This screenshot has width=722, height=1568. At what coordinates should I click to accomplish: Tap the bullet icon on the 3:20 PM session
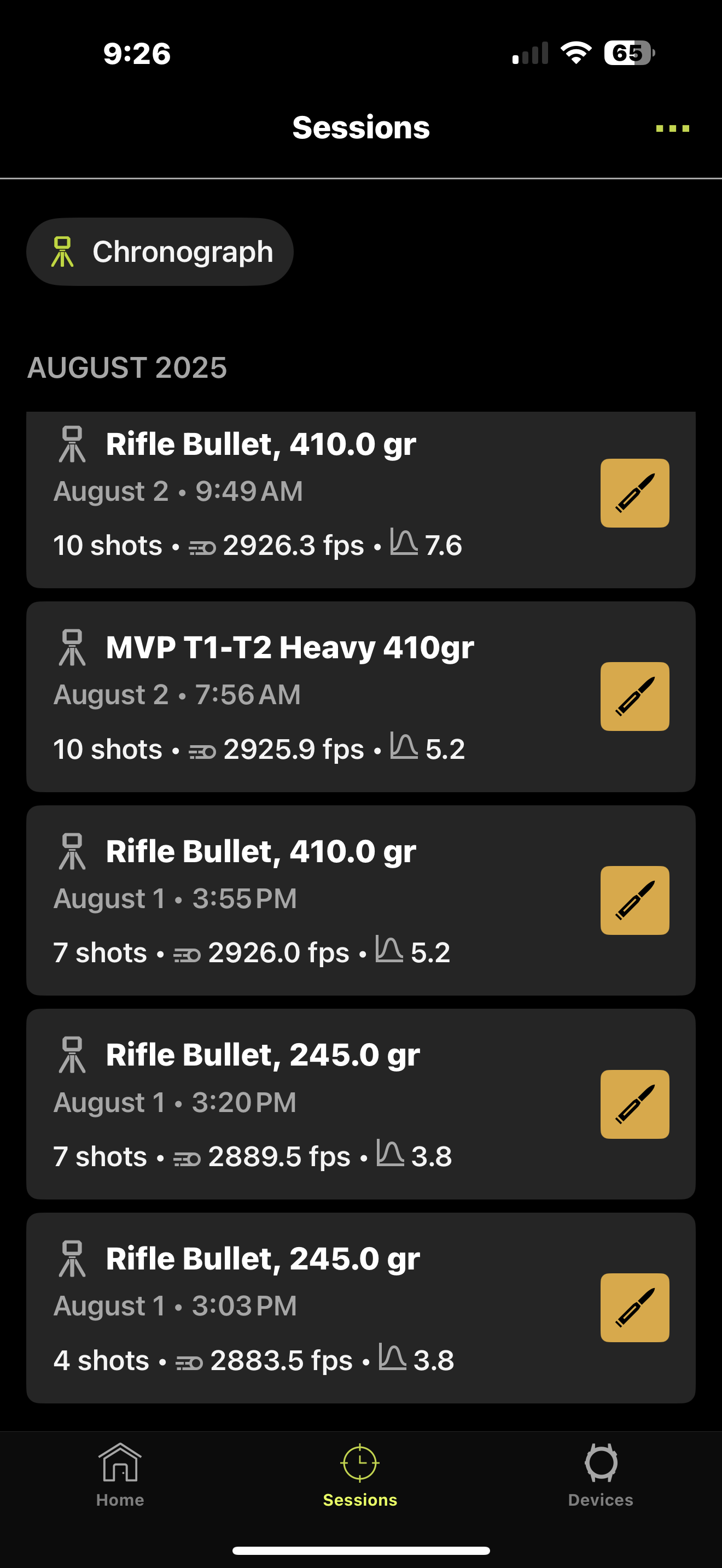(634, 1104)
